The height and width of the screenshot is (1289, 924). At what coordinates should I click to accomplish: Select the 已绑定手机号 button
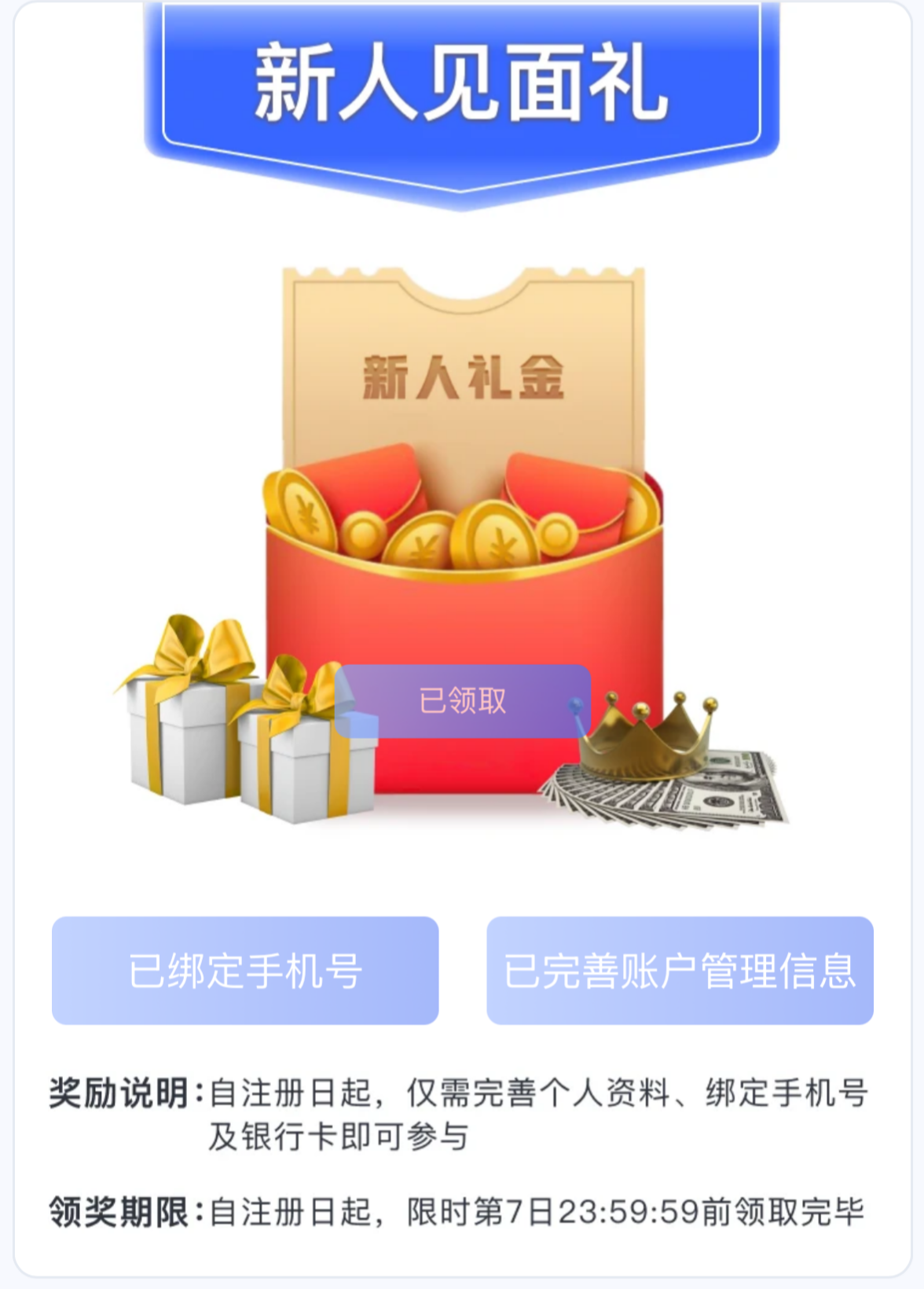point(245,971)
